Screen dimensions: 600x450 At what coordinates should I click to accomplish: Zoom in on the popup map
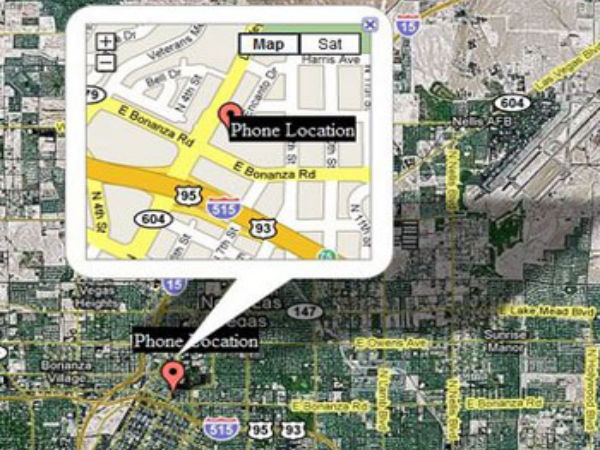tap(106, 43)
